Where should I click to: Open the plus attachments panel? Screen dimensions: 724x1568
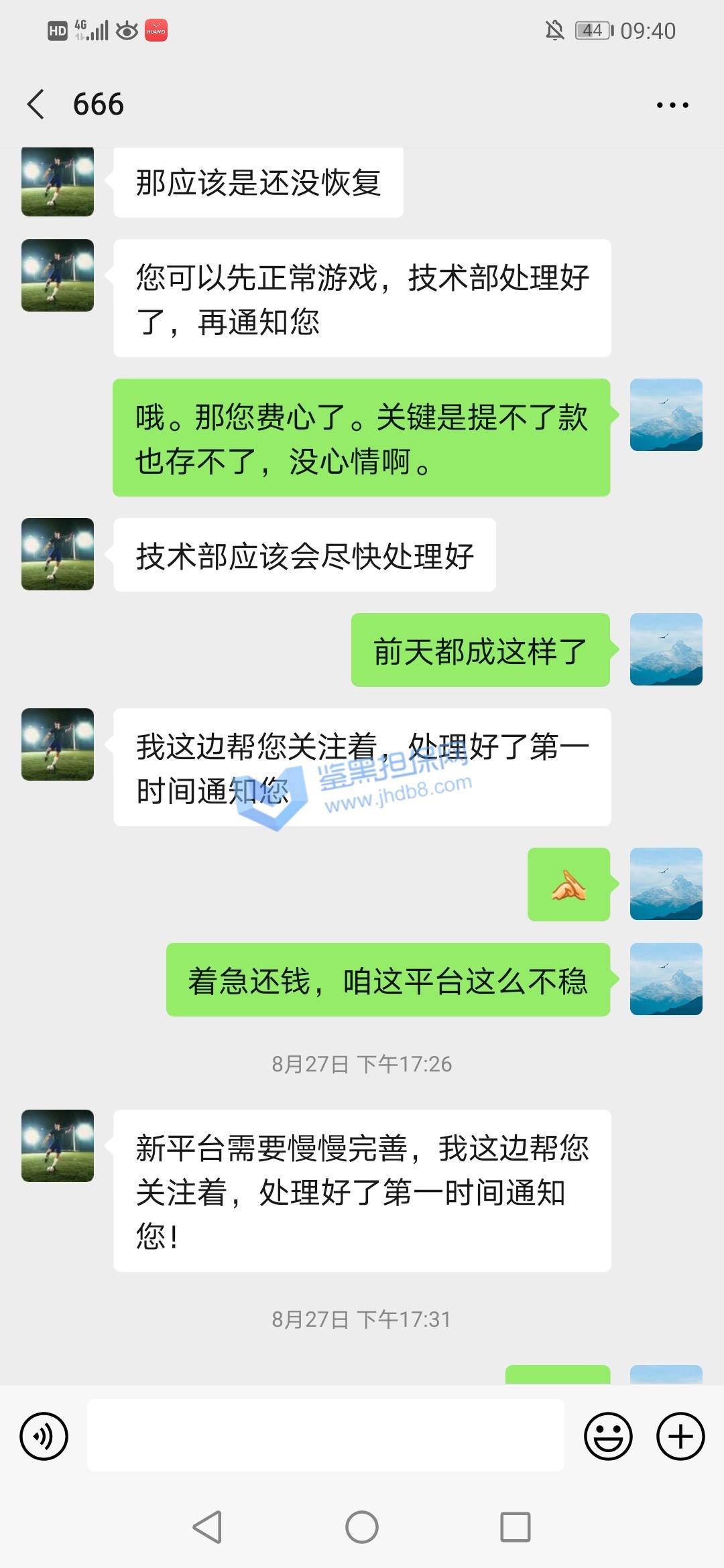680,1436
